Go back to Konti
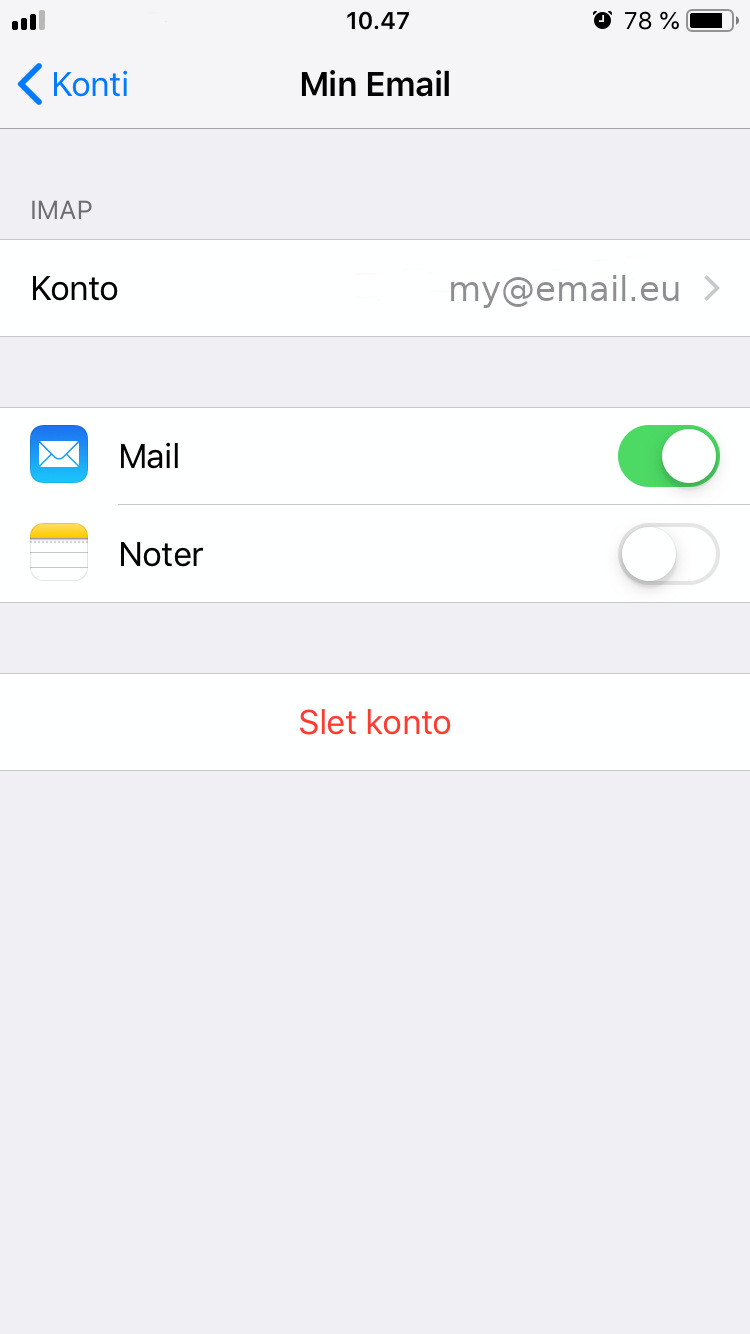750x1334 pixels. coord(73,84)
